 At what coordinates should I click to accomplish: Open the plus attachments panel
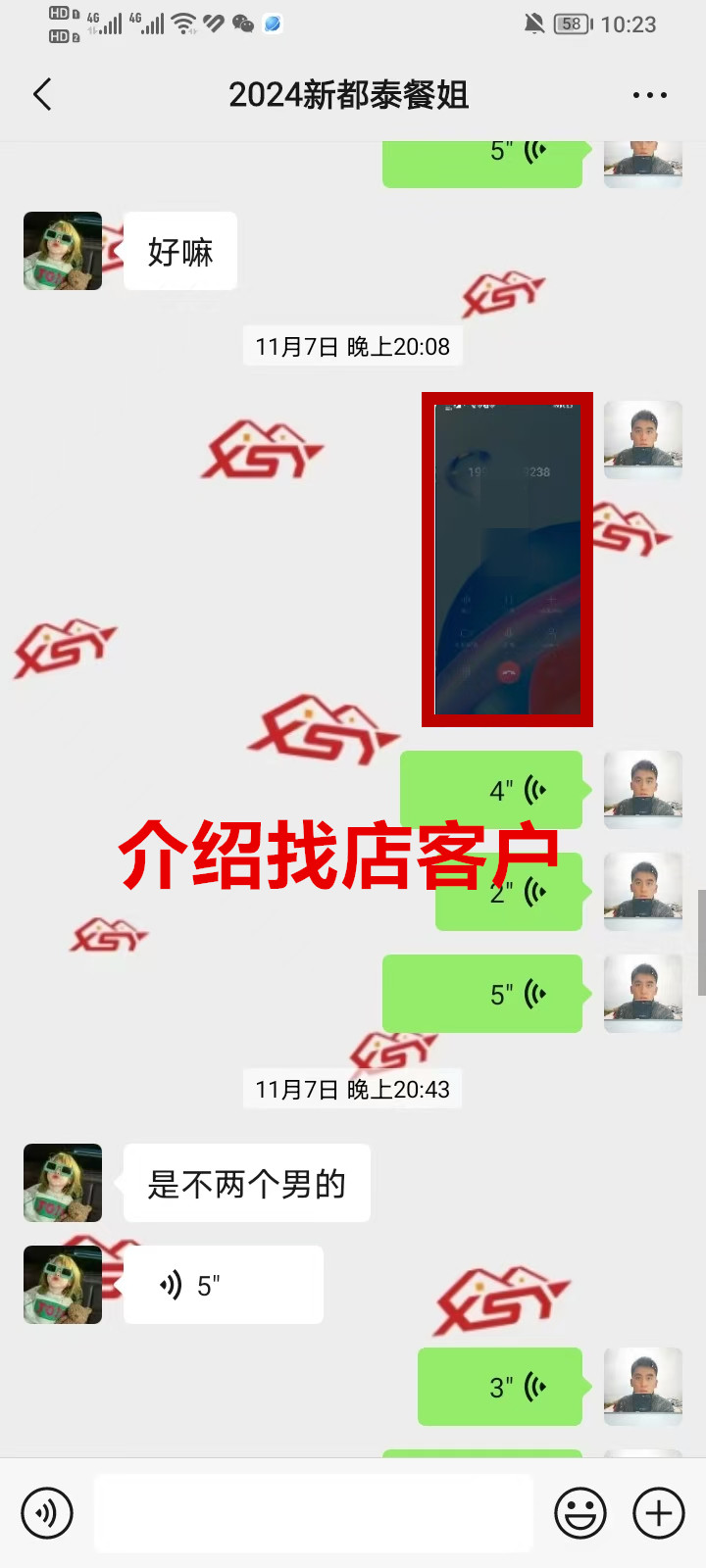659,1513
